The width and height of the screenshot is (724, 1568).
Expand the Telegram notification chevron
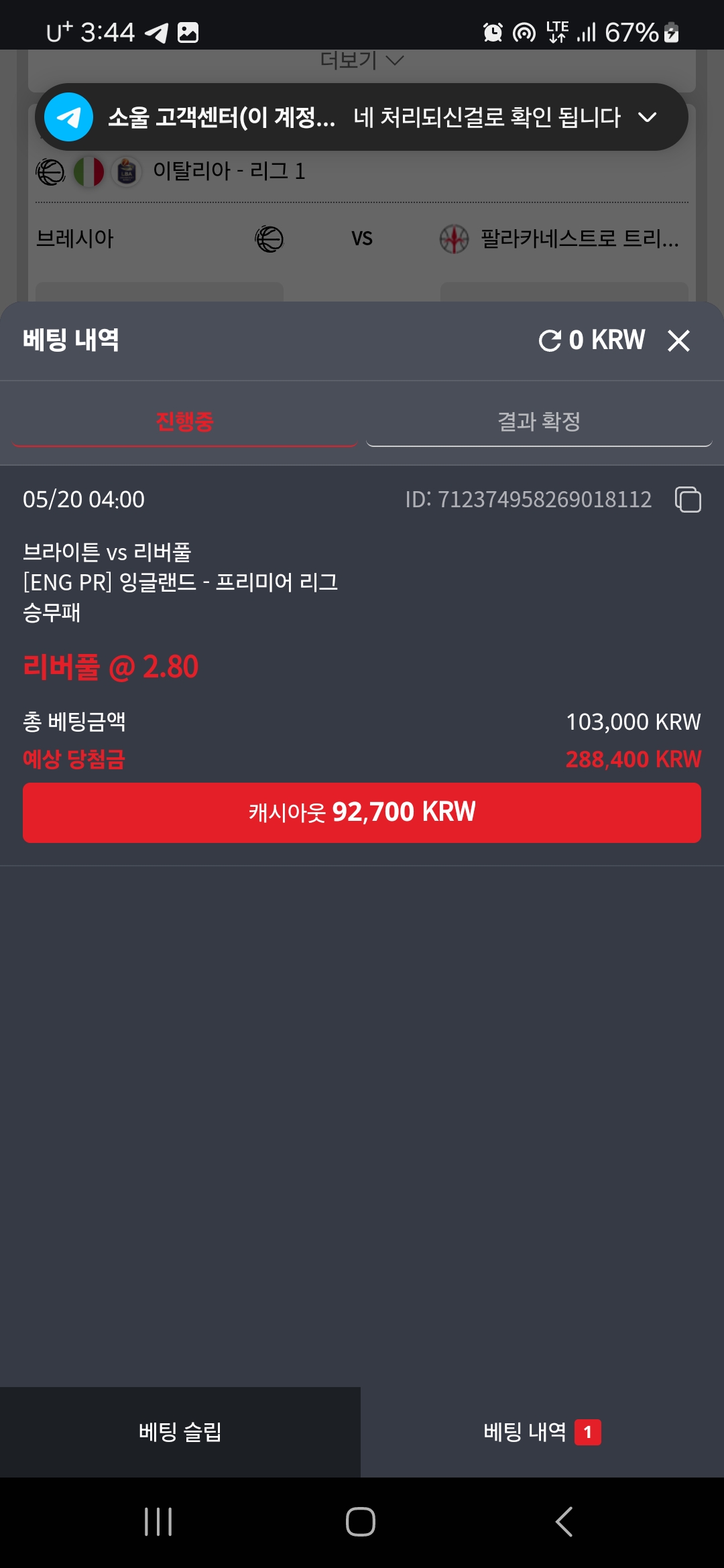647,117
